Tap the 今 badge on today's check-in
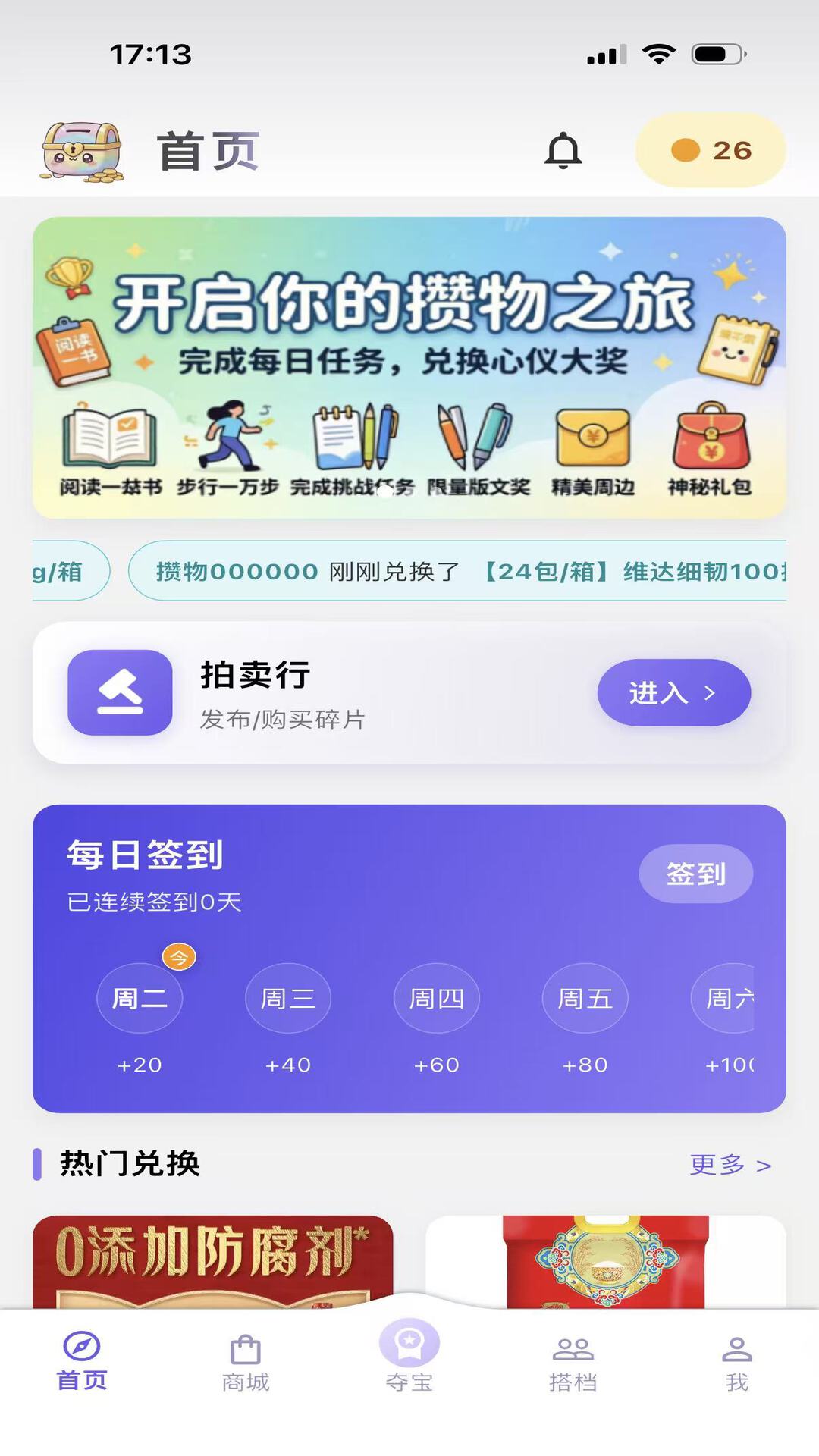This screenshot has width=819, height=1456. click(x=179, y=958)
